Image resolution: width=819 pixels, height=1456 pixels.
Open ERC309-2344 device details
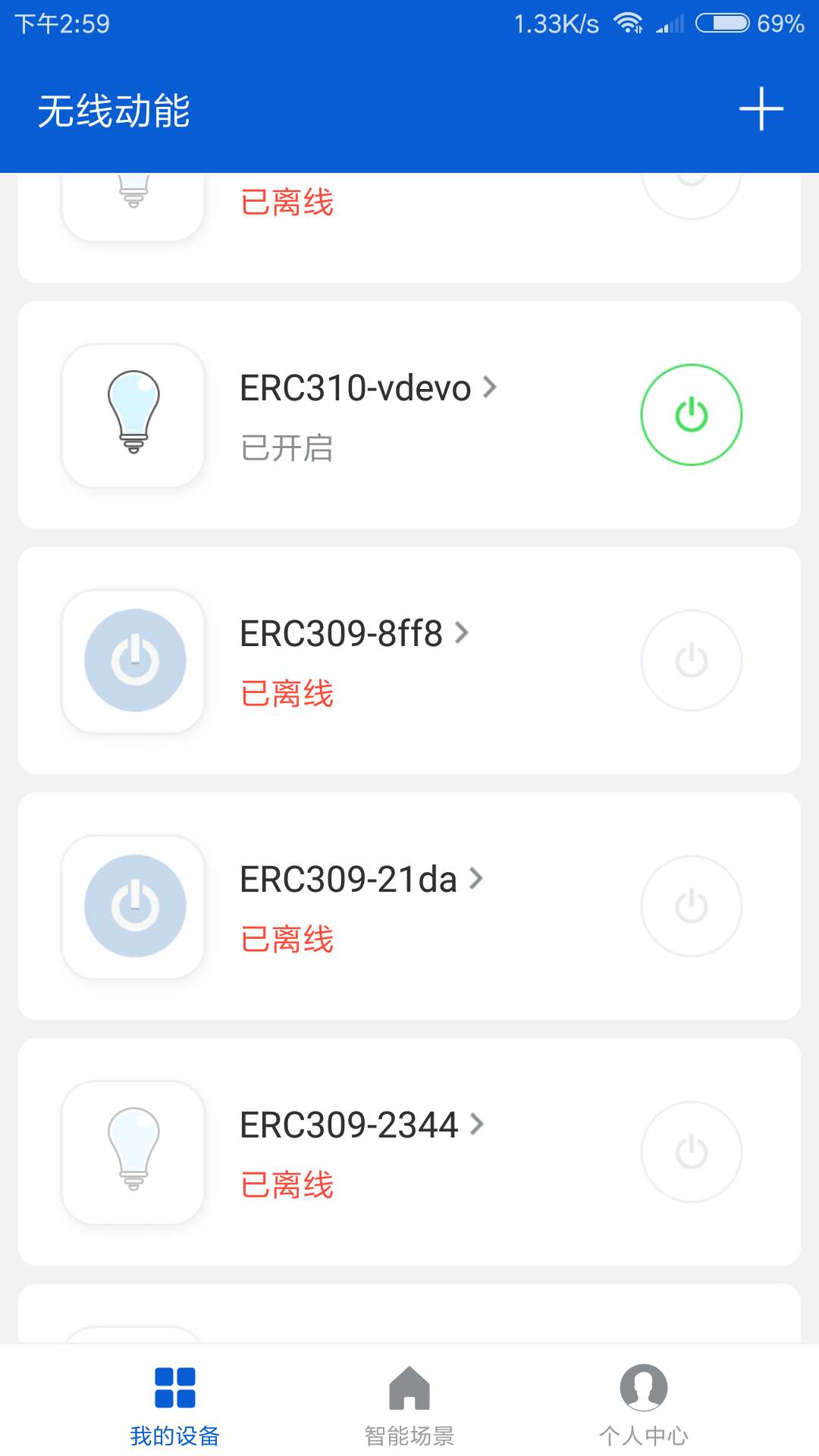tap(362, 1125)
